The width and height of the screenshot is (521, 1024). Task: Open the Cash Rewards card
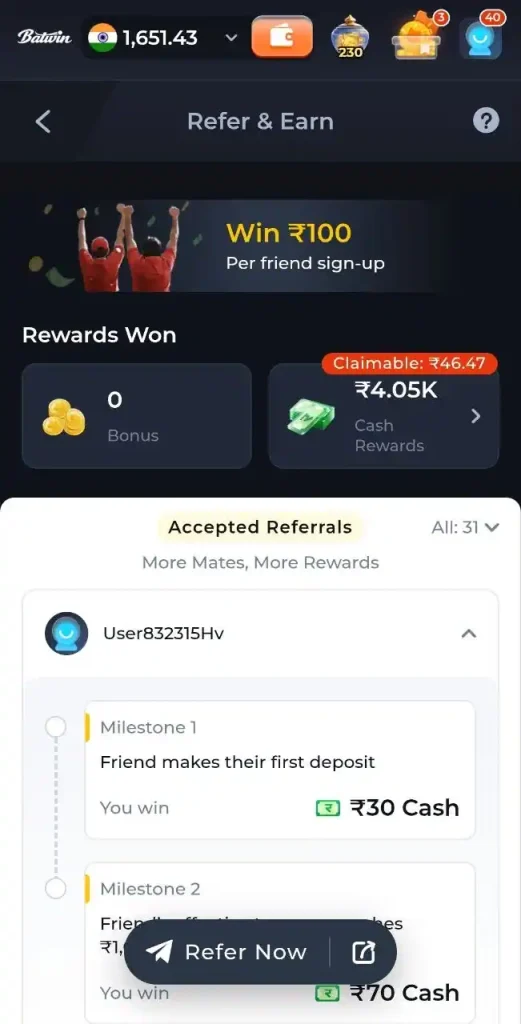click(384, 416)
